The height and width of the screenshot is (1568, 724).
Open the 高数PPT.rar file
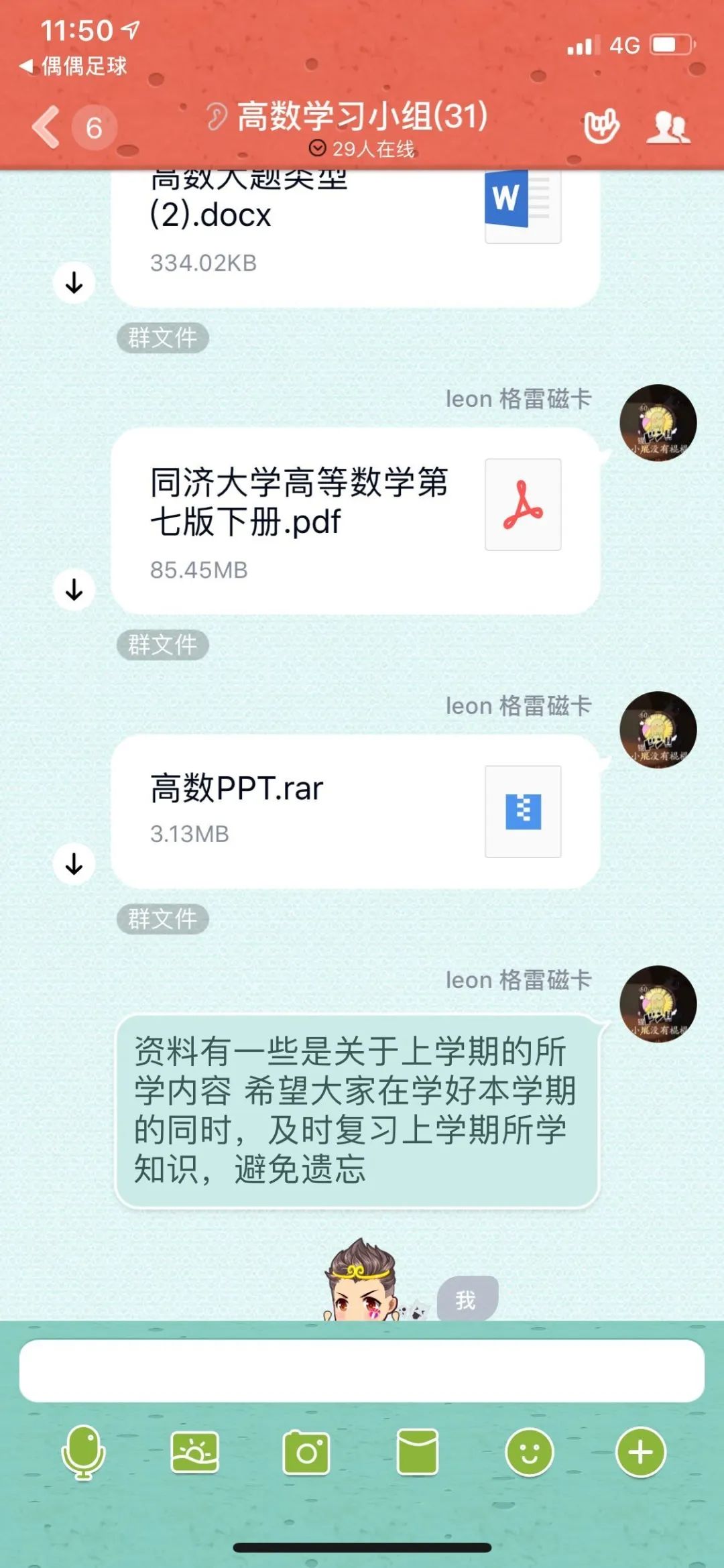coord(355,811)
